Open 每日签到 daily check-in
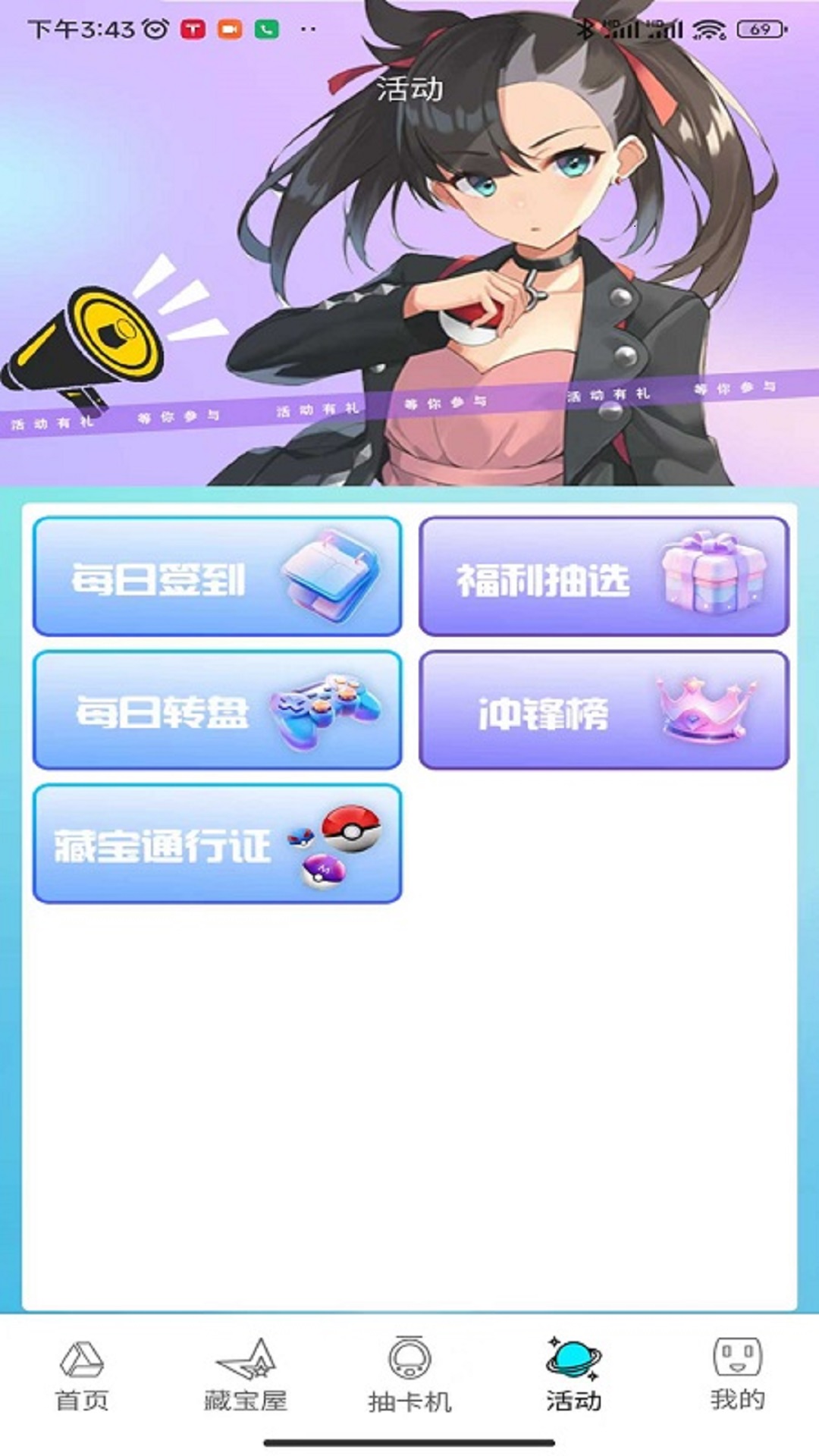The image size is (819, 1456). pos(218,577)
